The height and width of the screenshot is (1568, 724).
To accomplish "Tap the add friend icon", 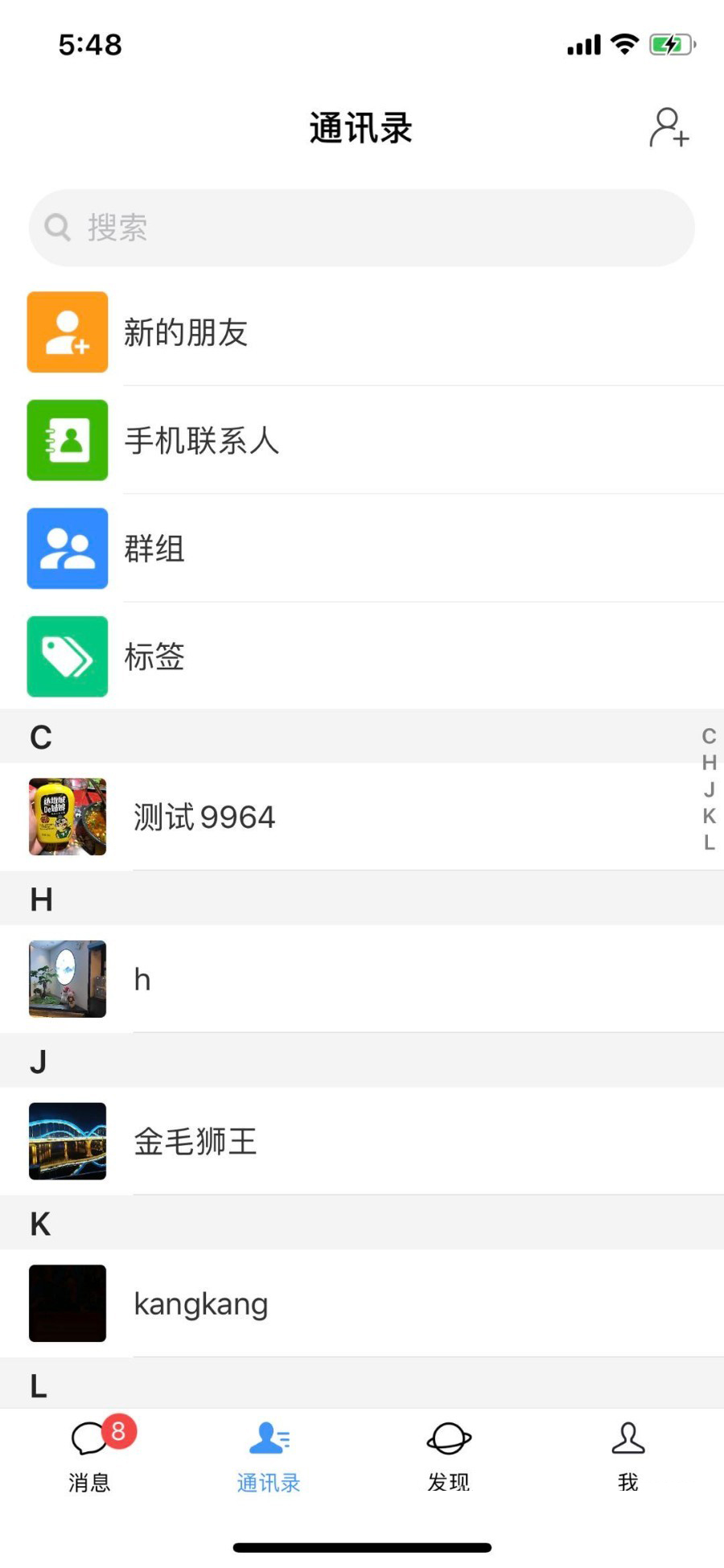I will (x=669, y=128).
